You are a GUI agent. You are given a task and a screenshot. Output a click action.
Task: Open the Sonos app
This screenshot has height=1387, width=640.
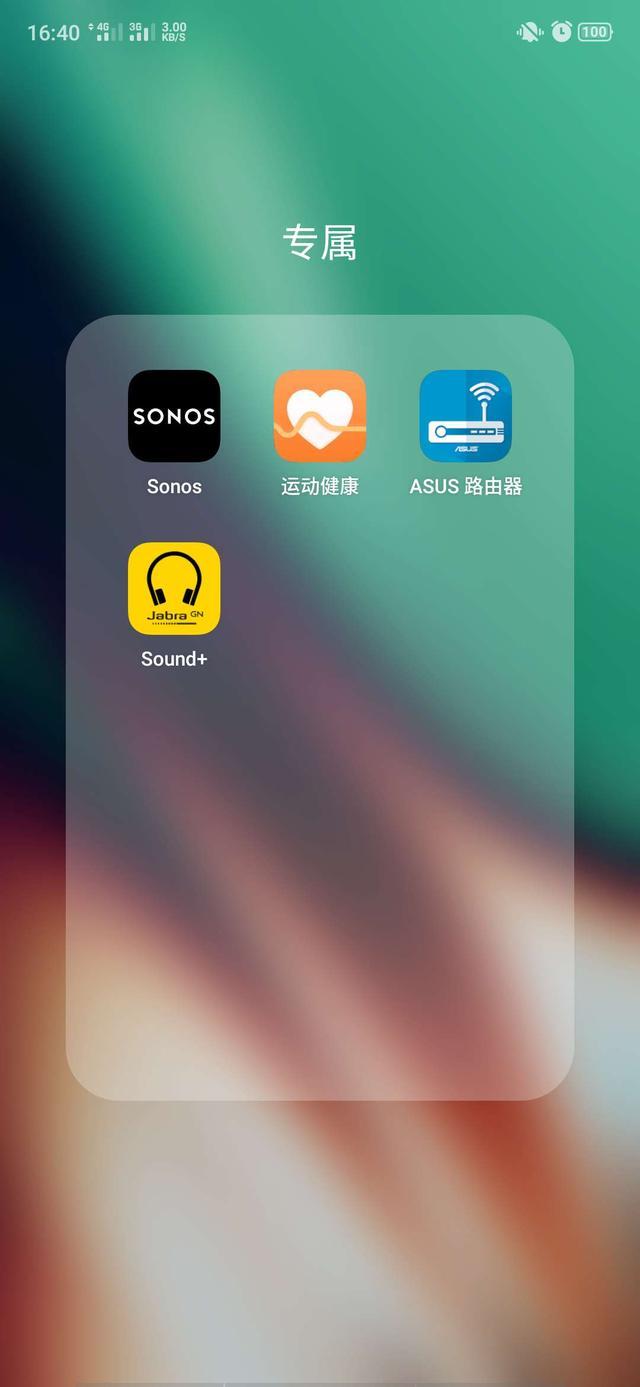[x=174, y=416]
